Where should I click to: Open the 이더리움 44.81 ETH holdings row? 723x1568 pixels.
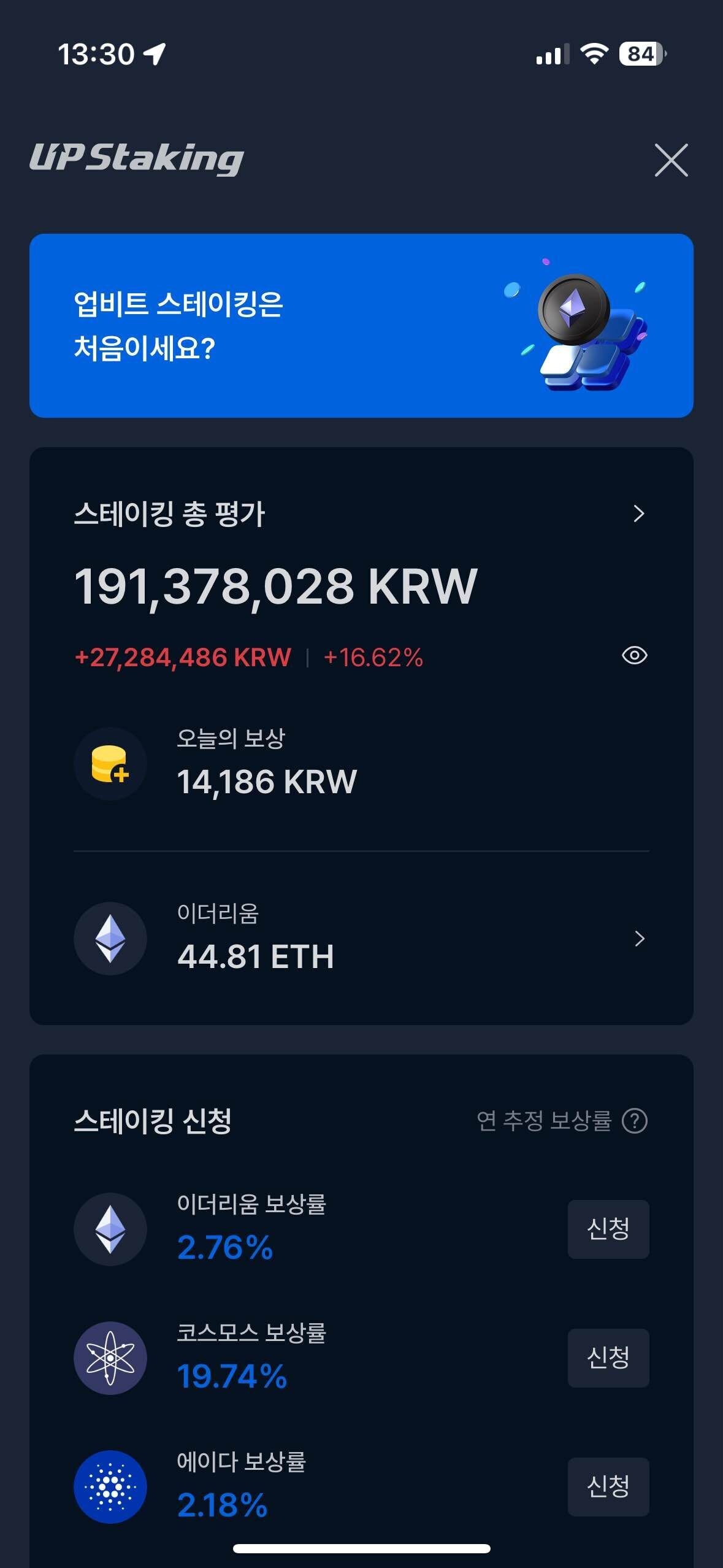[x=361, y=939]
